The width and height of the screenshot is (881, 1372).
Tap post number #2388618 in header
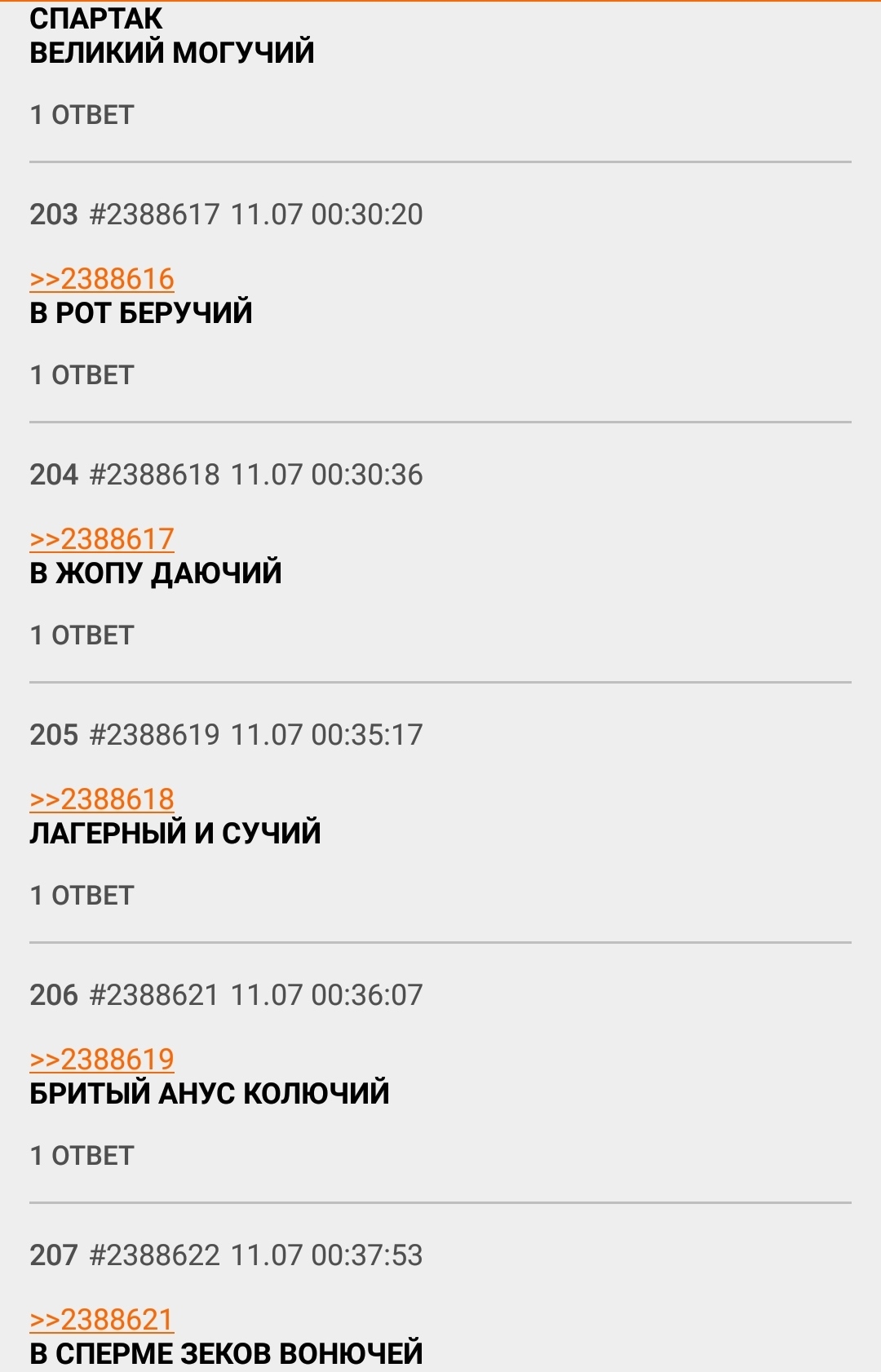[154, 475]
